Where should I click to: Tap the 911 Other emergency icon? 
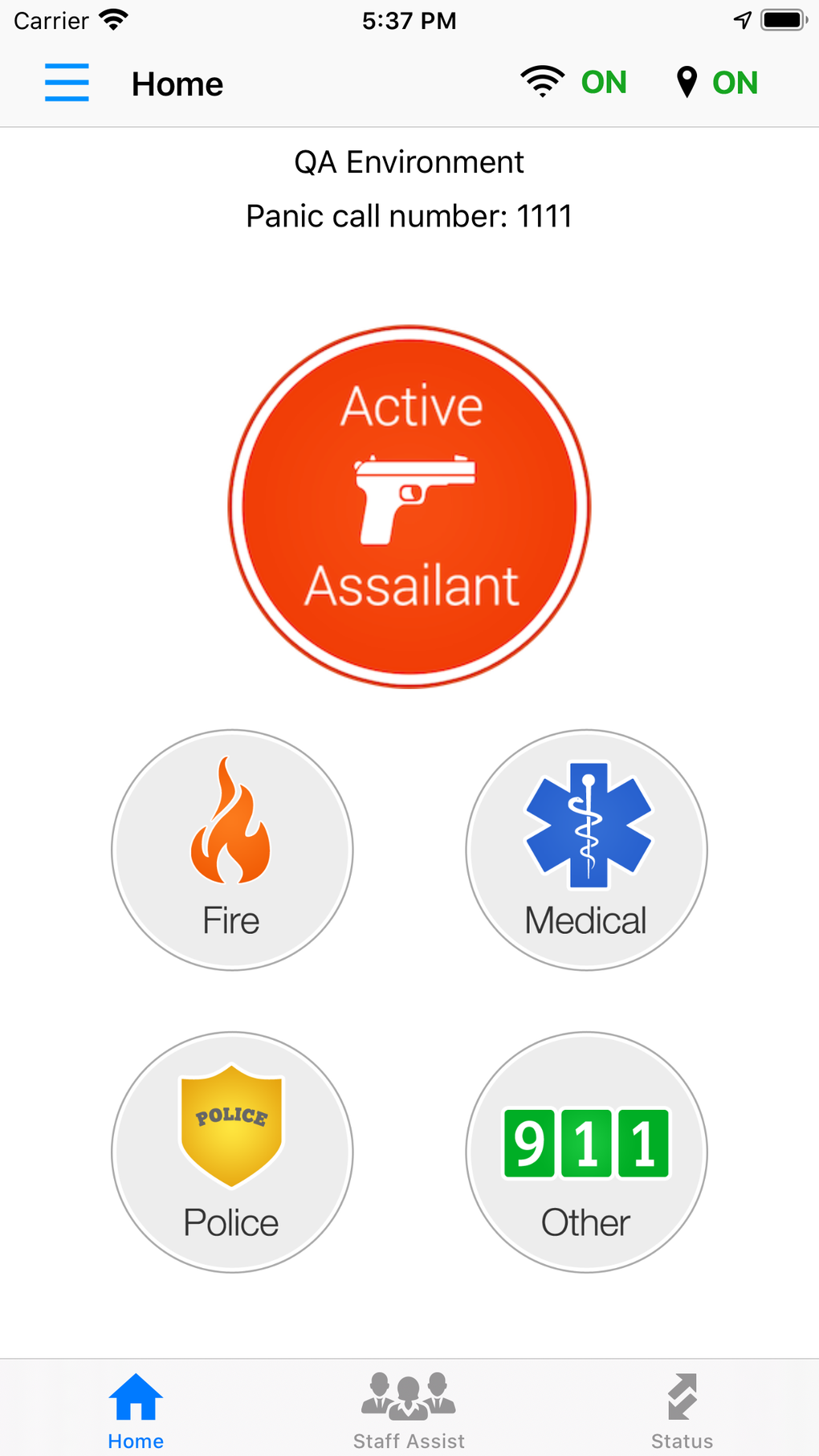(x=585, y=1148)
